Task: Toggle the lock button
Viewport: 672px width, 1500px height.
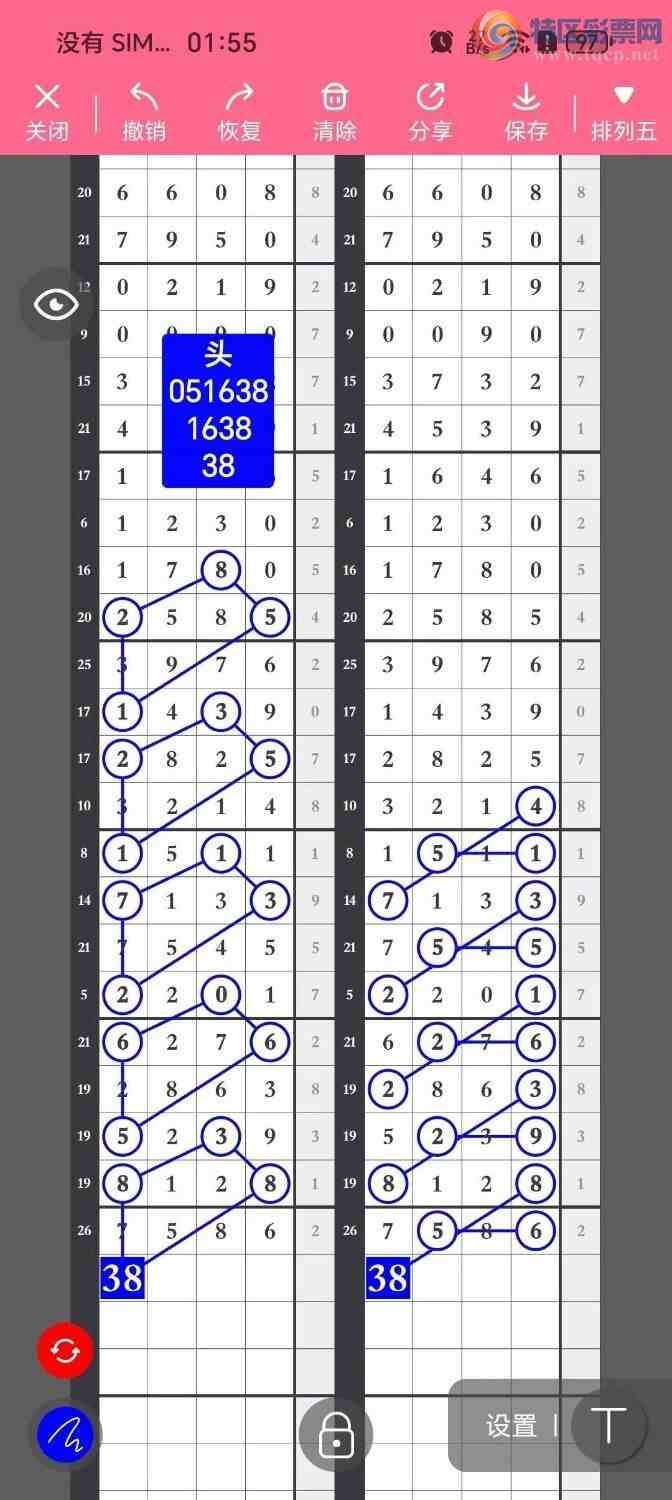Action: pyautogui.click(x=336, y=1435)
